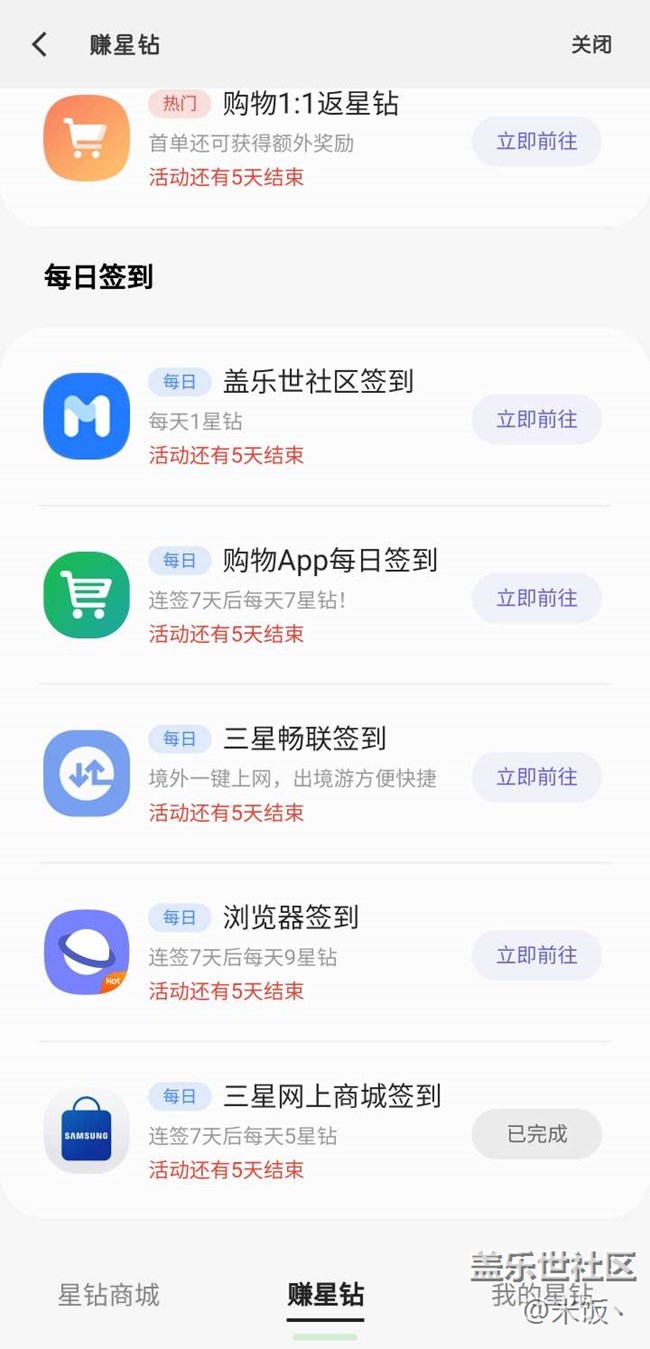Tap 已完成 button for 三星网上商城签到
This screenshot has width=650, height=1349.
(x=537, y=1134)
